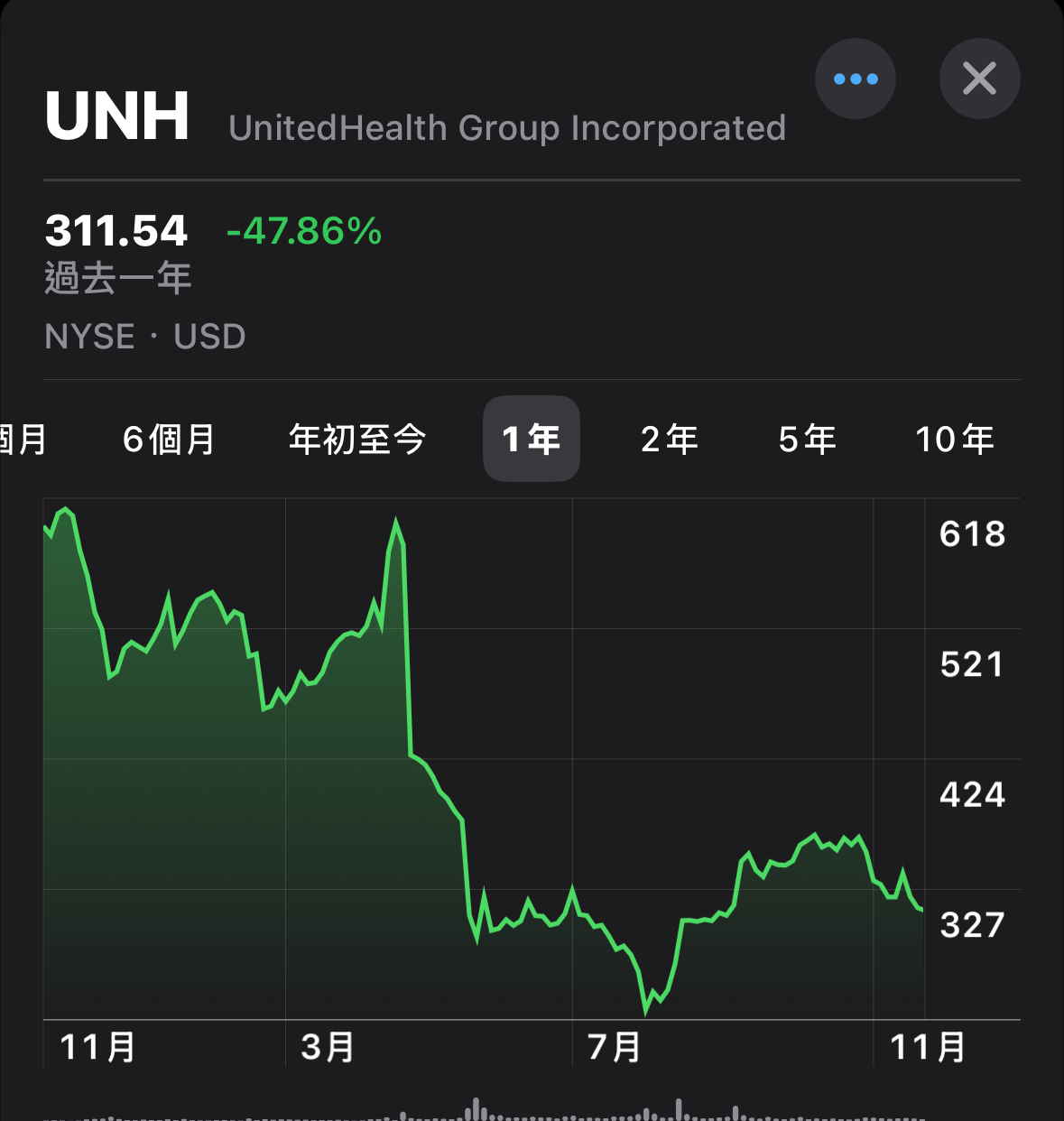Click the -47.86% change percentage
The width and height of the screenshot is (1064, 1121).
(304, 233)
